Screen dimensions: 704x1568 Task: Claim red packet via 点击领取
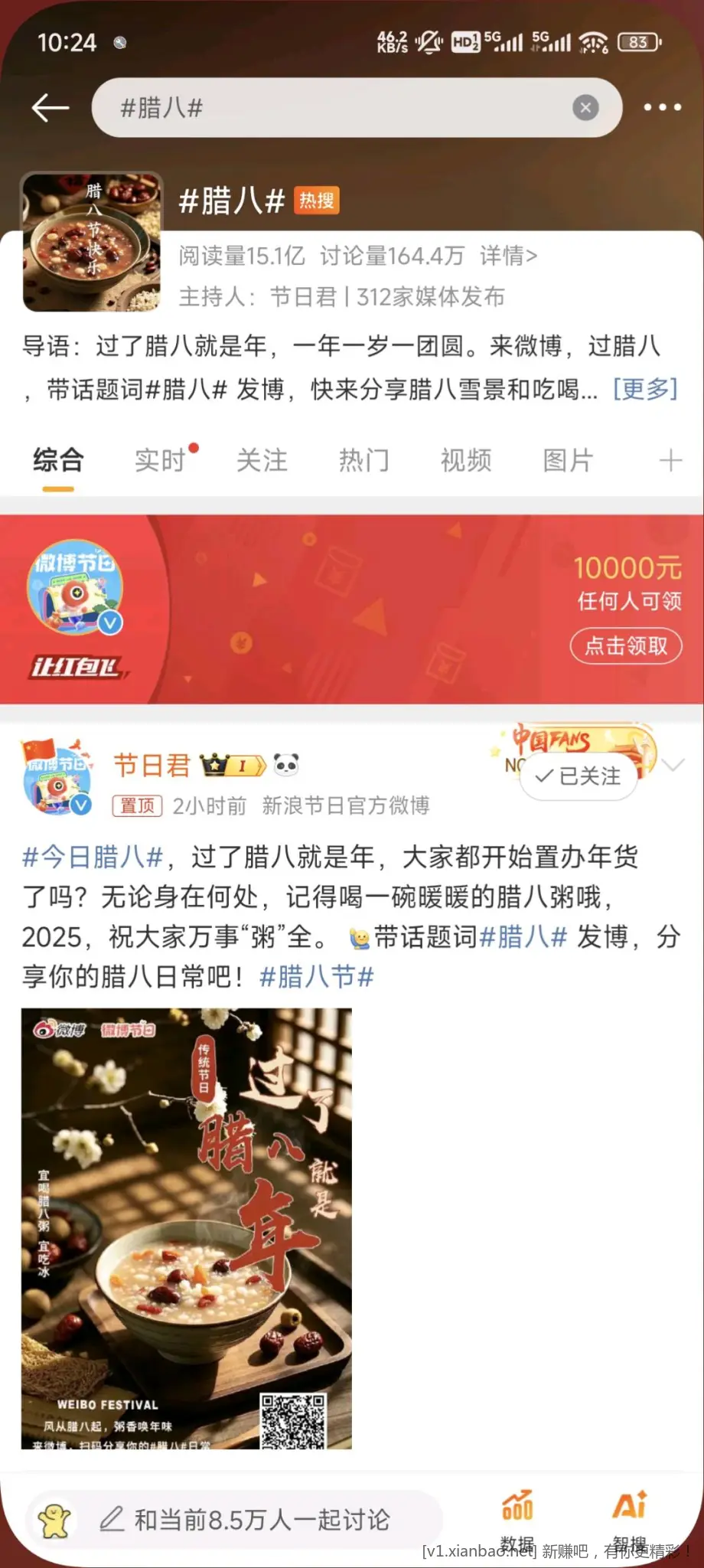click(x=625, y=646)
